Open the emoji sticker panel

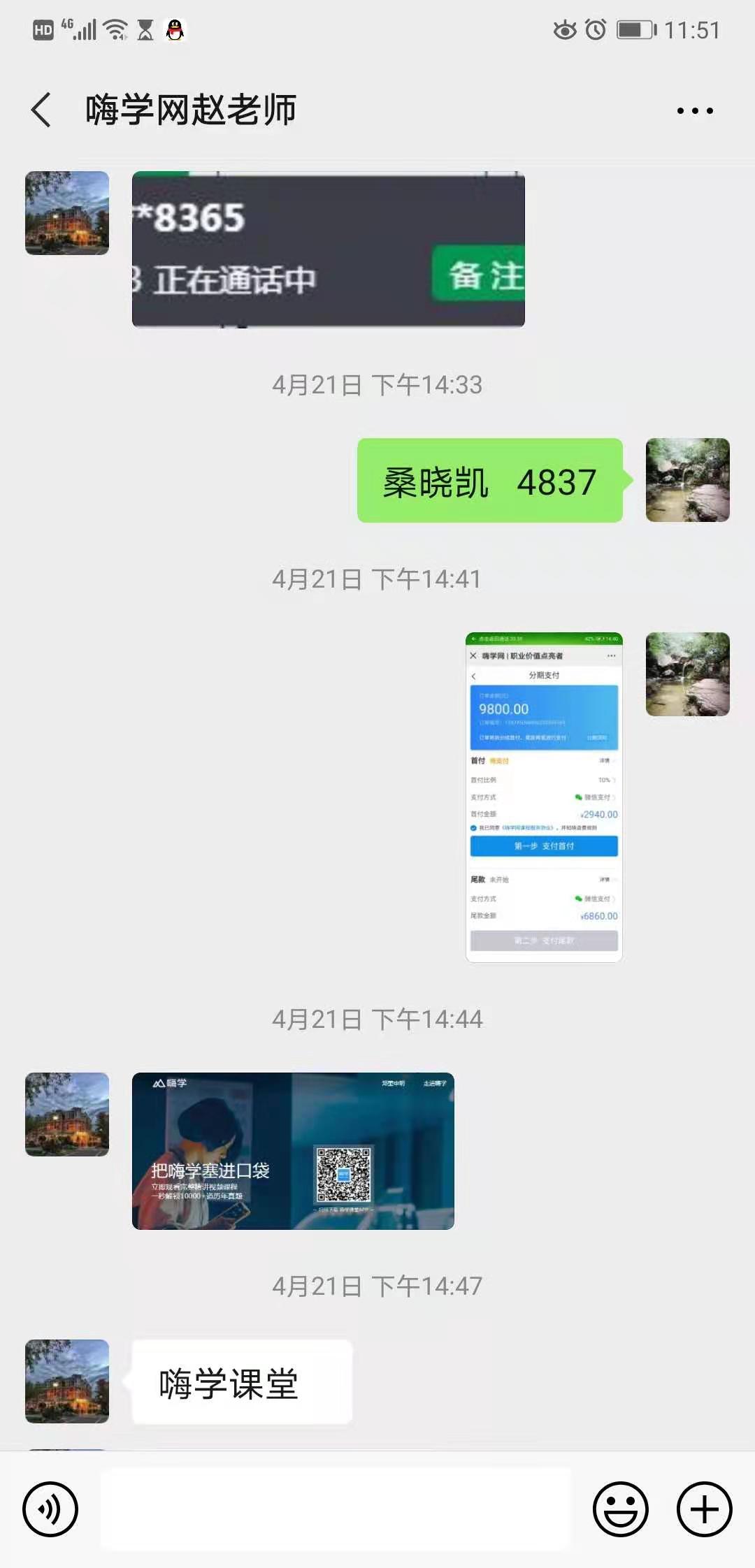pyautogui.click(x=621, y=1509)
